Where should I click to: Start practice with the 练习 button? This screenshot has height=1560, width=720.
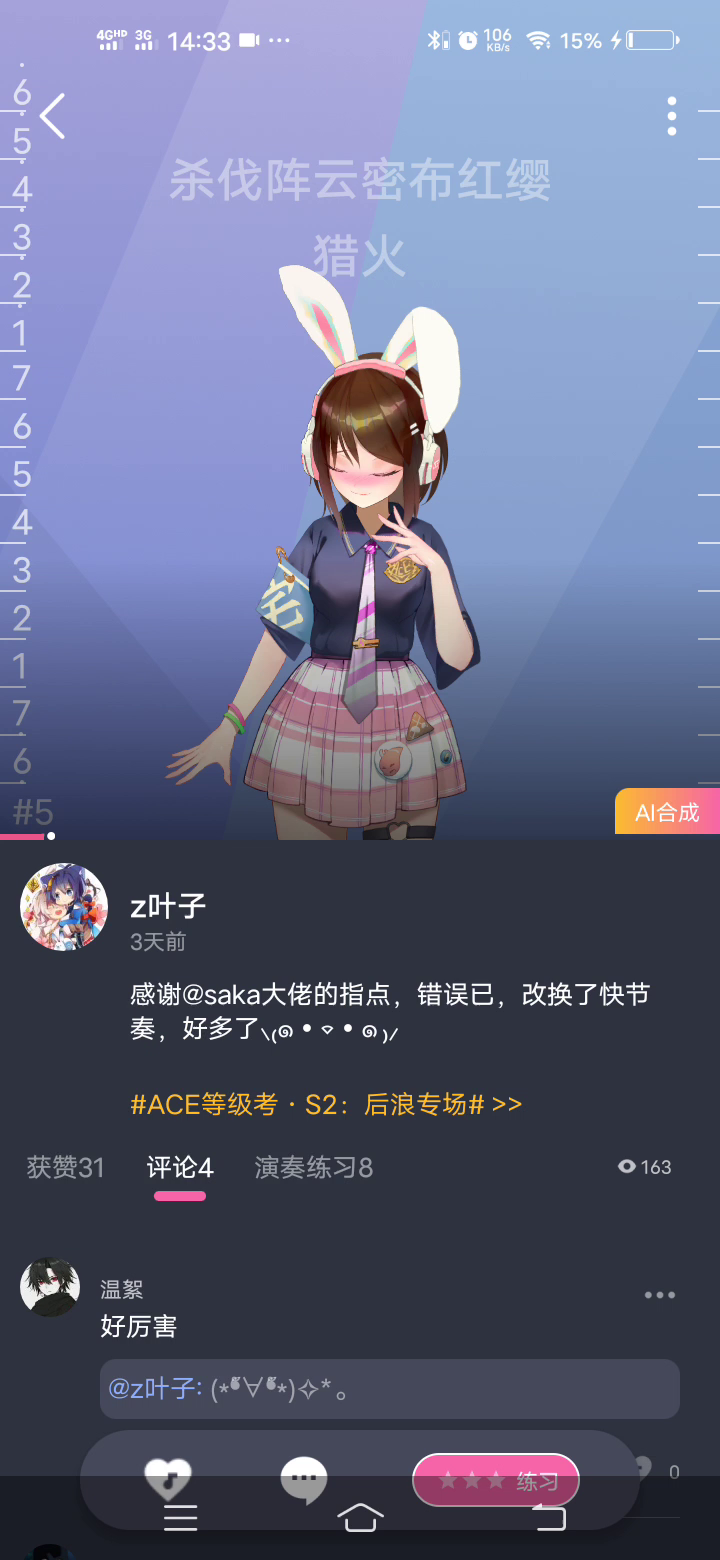point(496,1480)
